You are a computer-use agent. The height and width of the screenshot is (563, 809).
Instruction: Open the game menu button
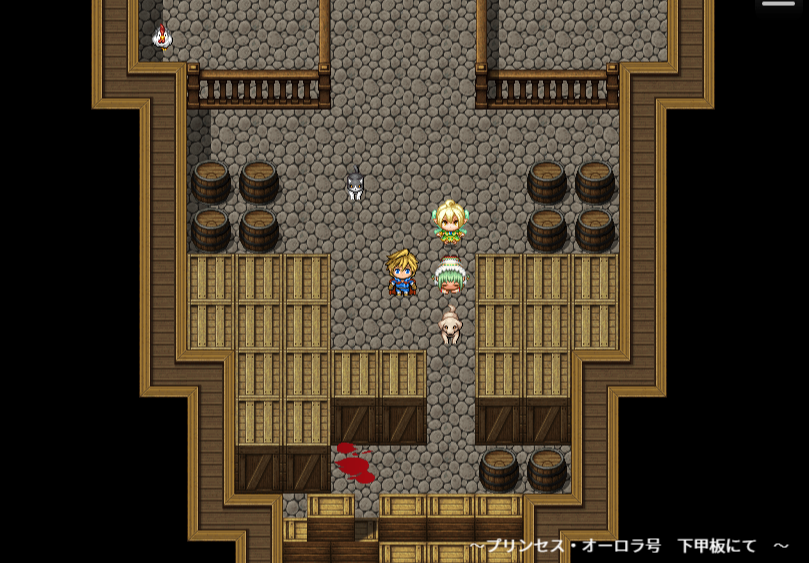[x=780, y=5]
